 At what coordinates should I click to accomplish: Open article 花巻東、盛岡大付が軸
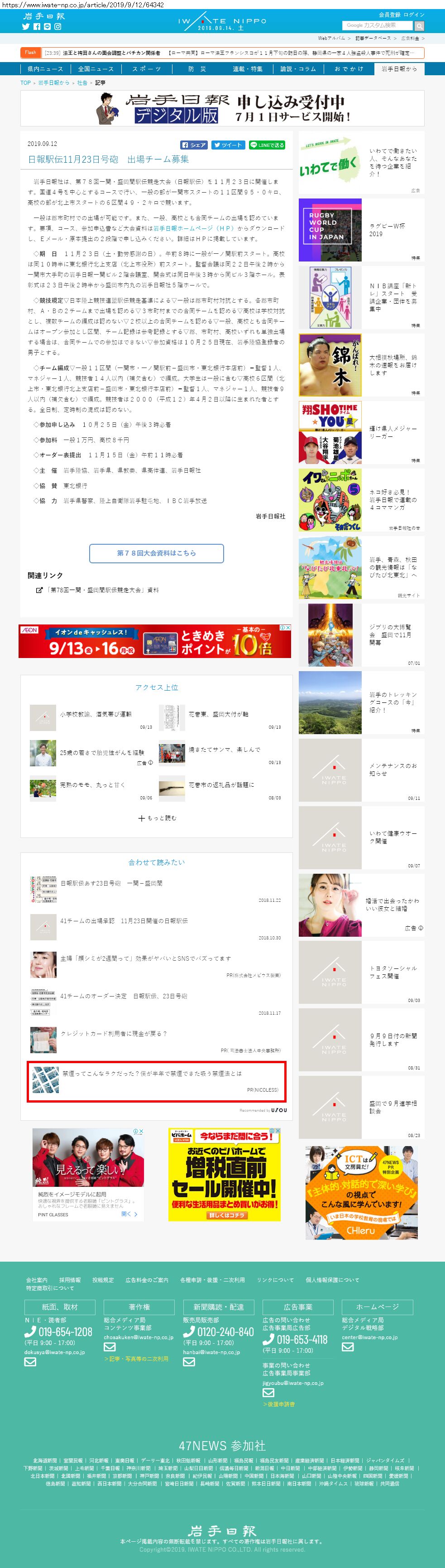[218, 714]
